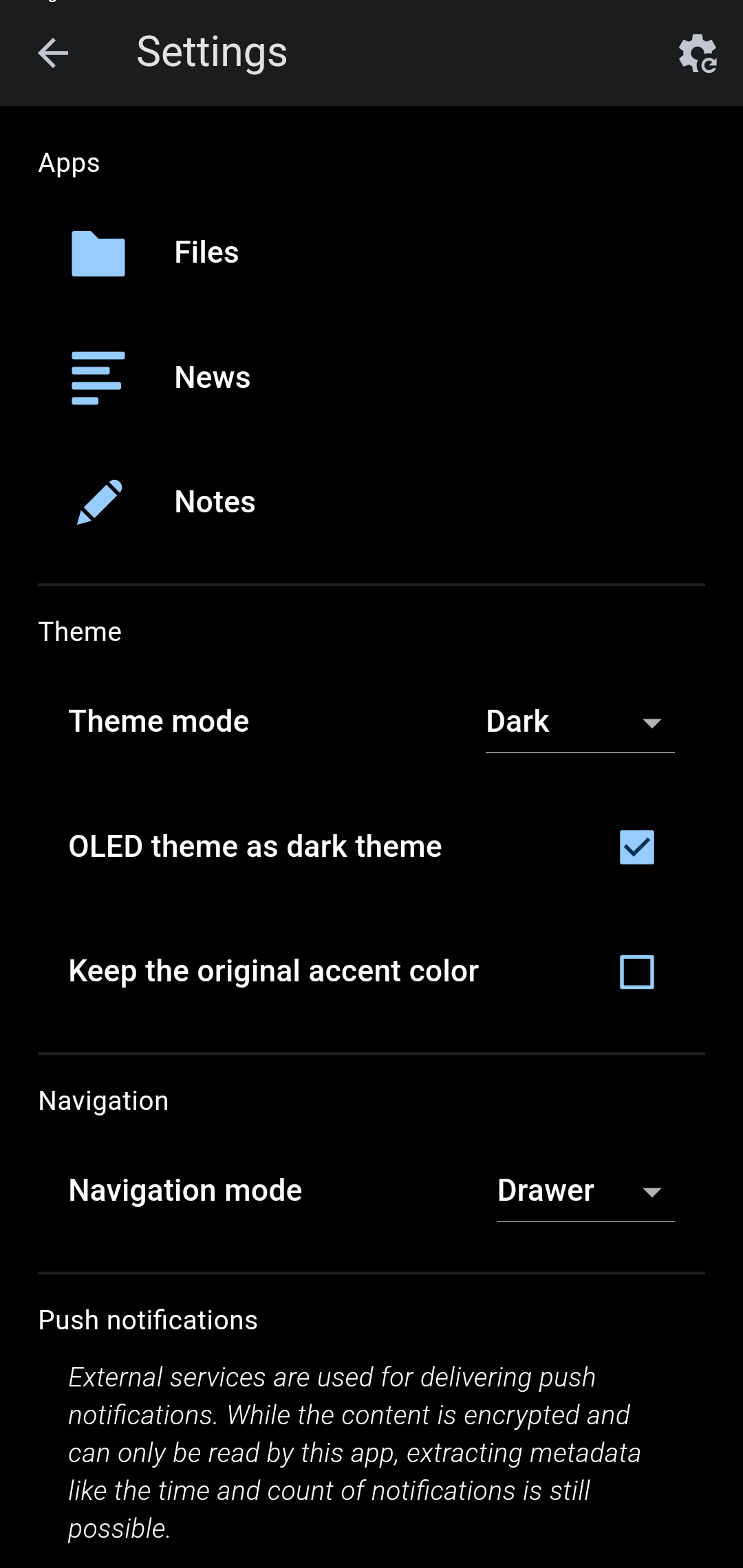Image resolution: width=743 pixels, height=1568 pixels.
Task: Uncheck OLED theme as dark theme
Action: point(637,847)
